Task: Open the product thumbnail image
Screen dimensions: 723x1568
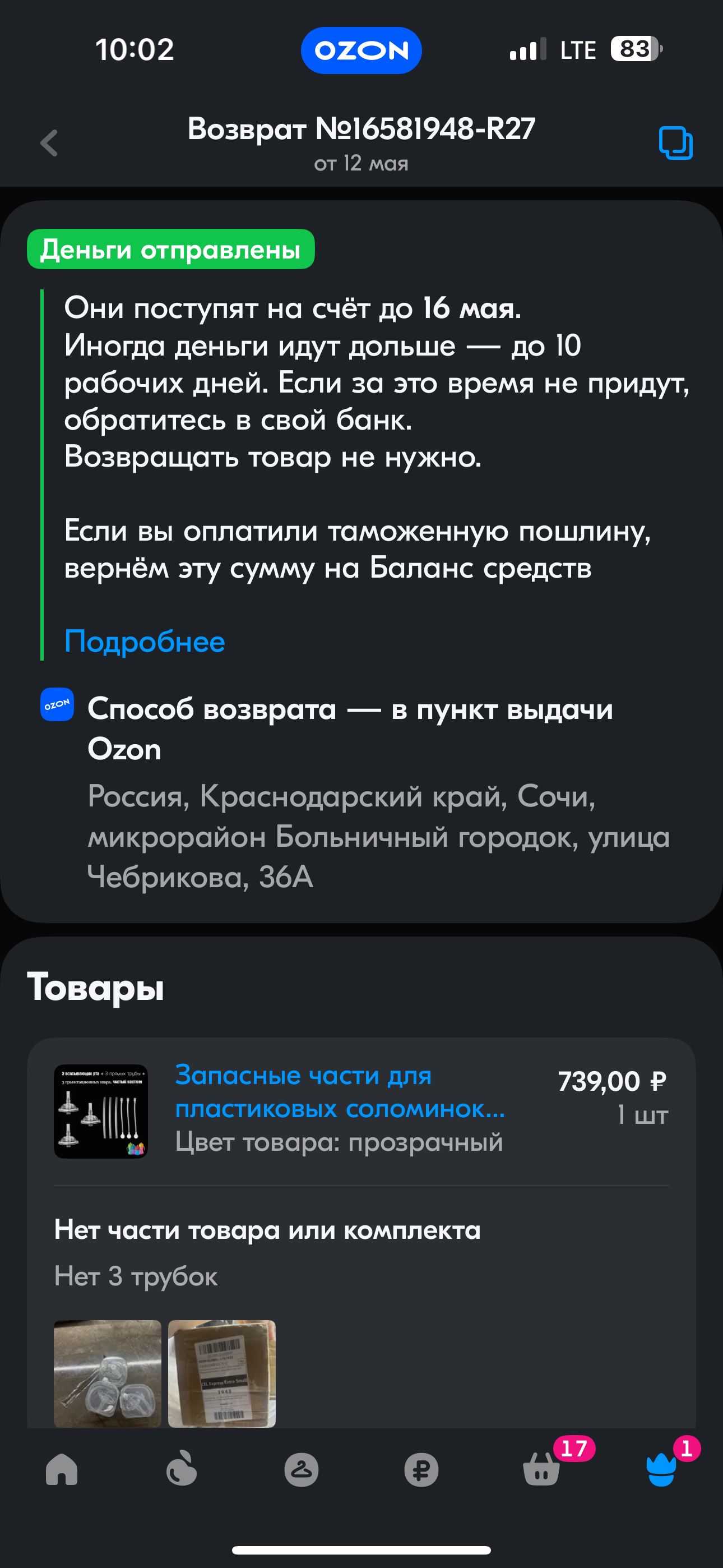Action: pos(101,1111)
